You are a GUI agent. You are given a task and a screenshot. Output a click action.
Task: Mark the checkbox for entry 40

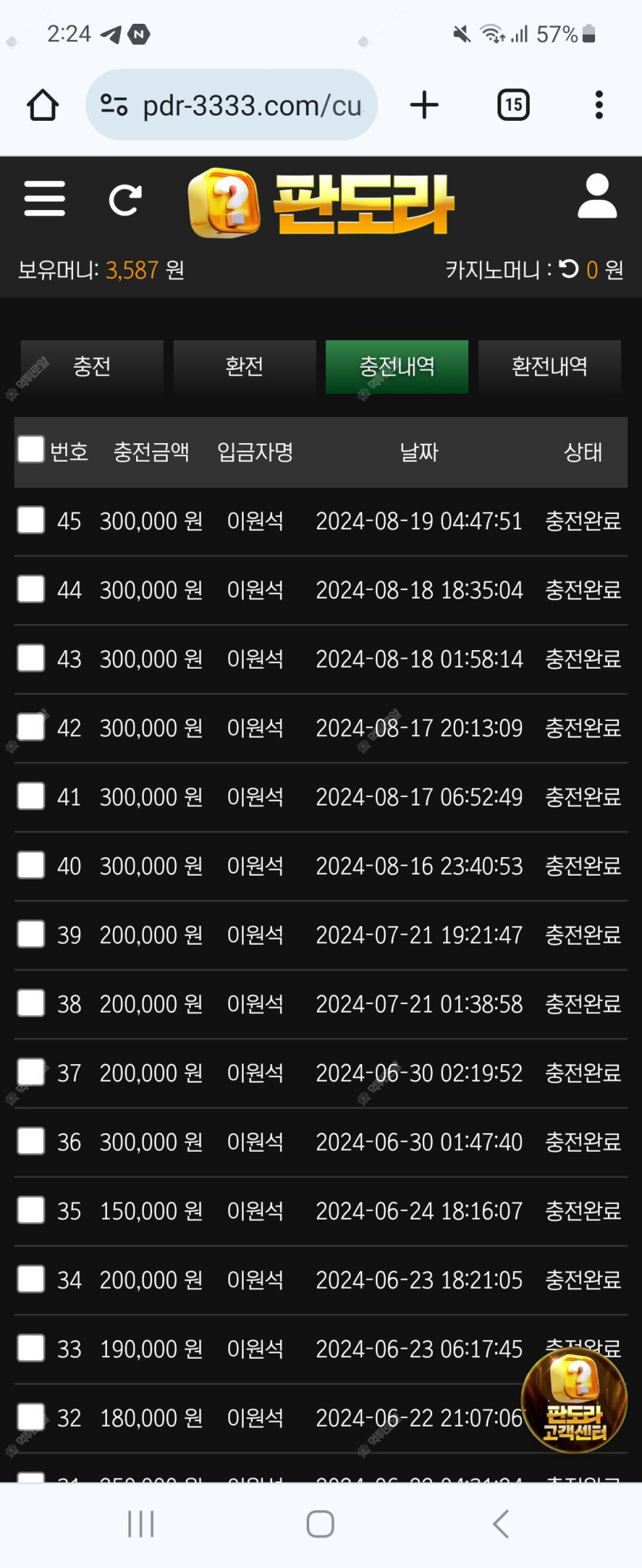pyautogui.click(x=31, y=865)
